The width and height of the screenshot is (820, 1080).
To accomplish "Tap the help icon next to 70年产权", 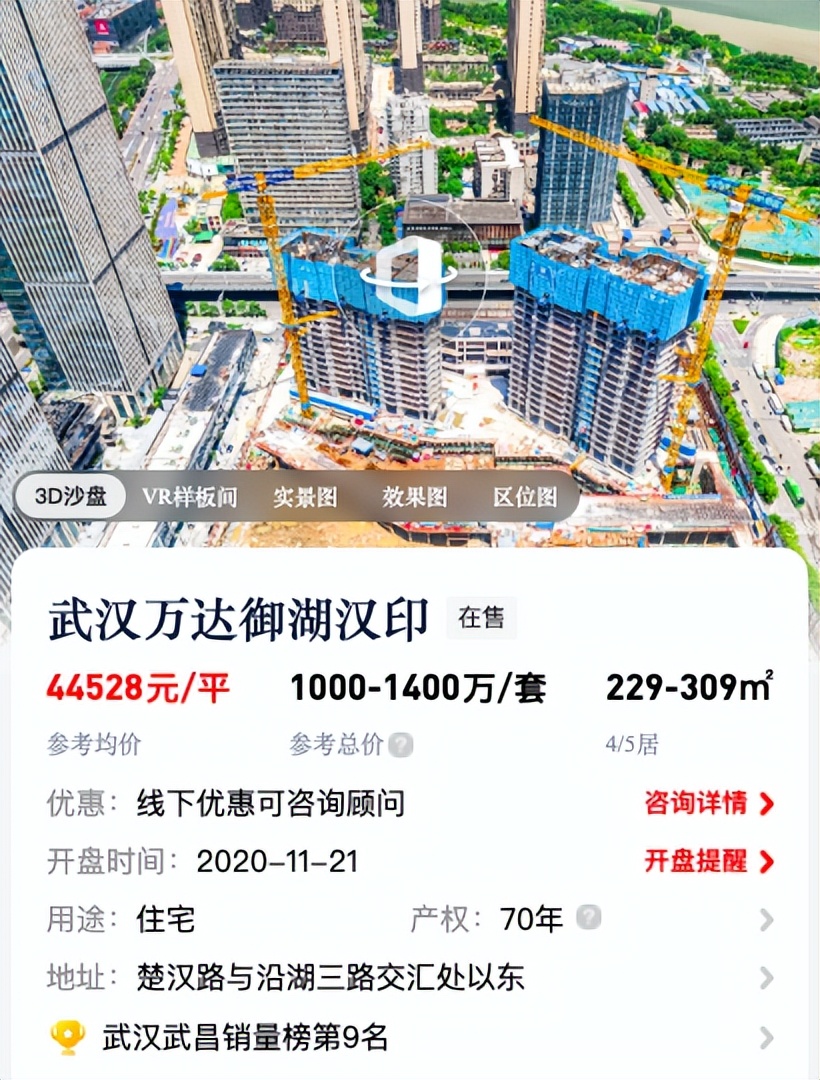I will (x=589, y=918).
